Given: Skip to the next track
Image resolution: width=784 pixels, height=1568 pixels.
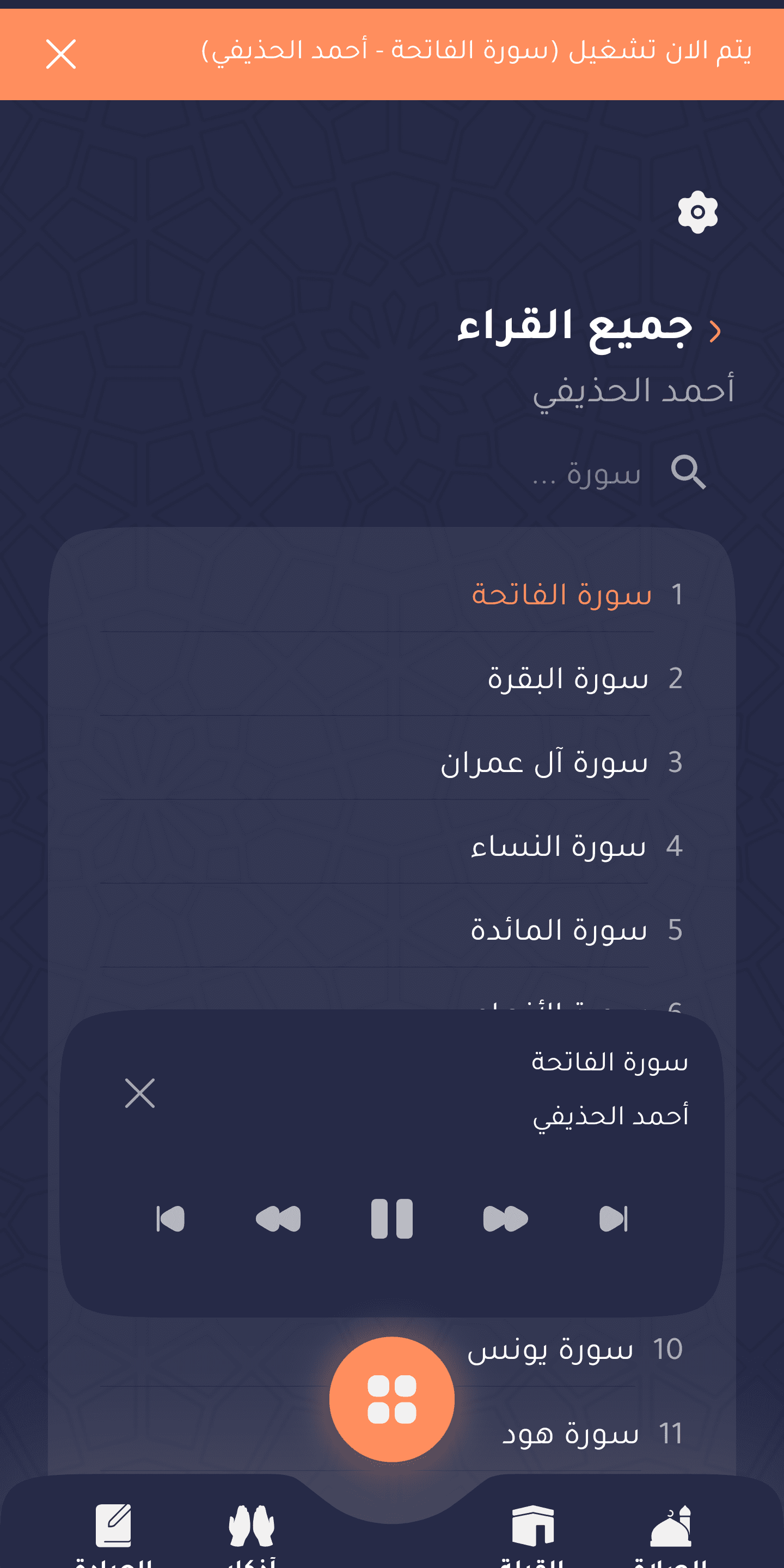Looking at the screenshot, I should click(613, 1218).
